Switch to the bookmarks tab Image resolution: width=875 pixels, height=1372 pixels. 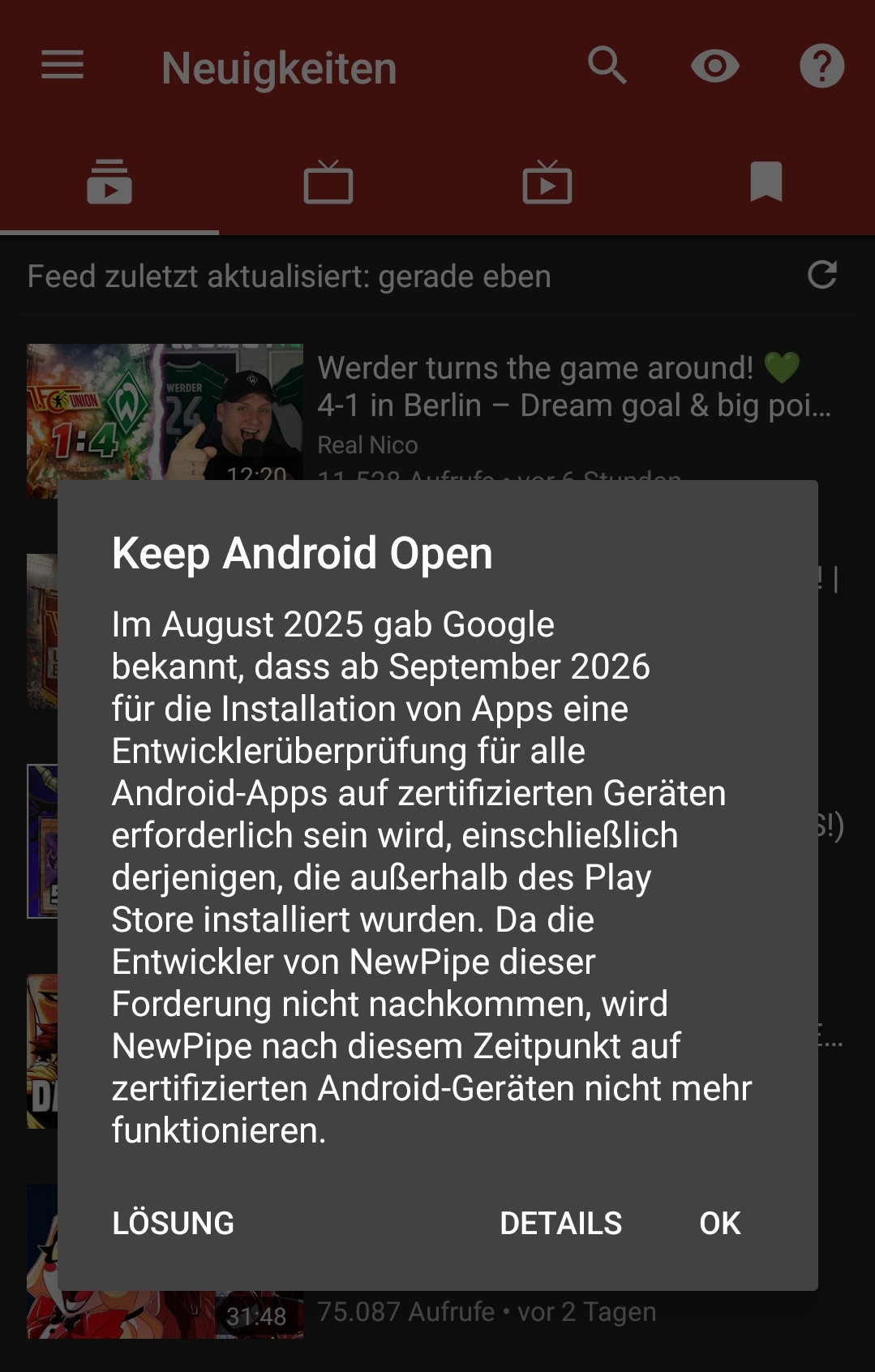[x=766, y=182]
